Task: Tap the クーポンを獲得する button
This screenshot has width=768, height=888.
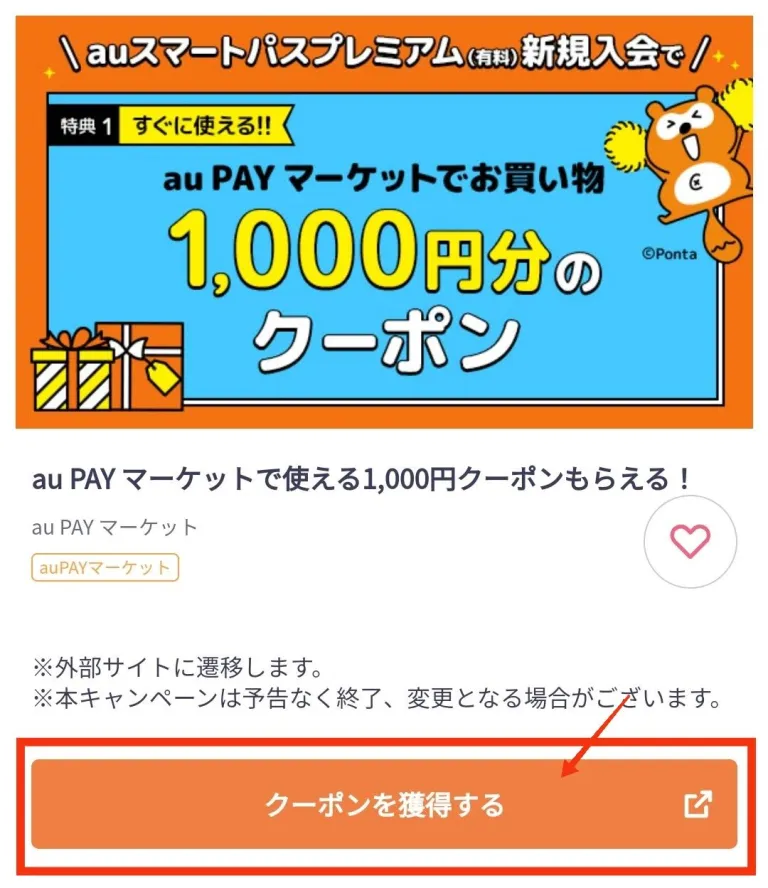Action: (x=384, y=804)
